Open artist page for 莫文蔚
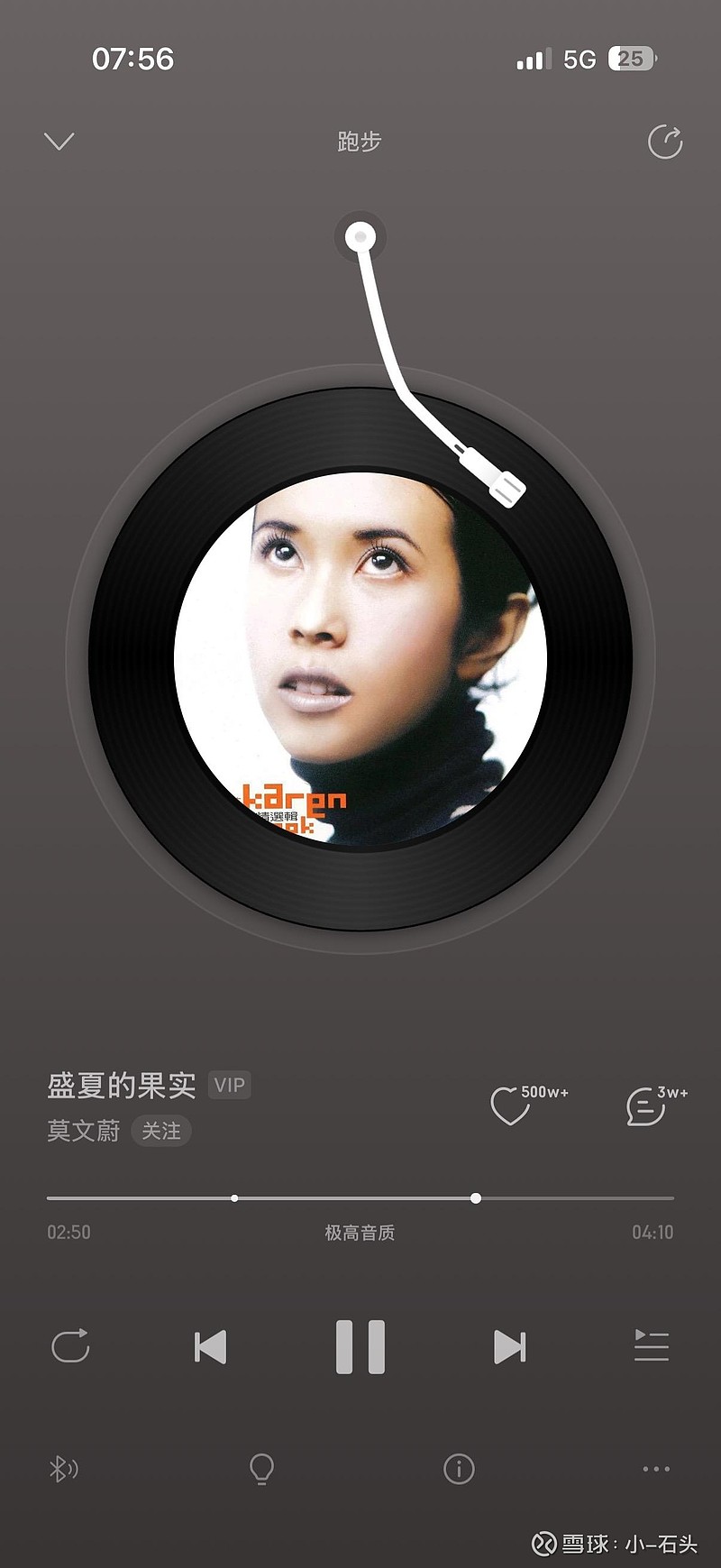The width and height of the screenshot is (721, 1568). tap(83, 1132)
